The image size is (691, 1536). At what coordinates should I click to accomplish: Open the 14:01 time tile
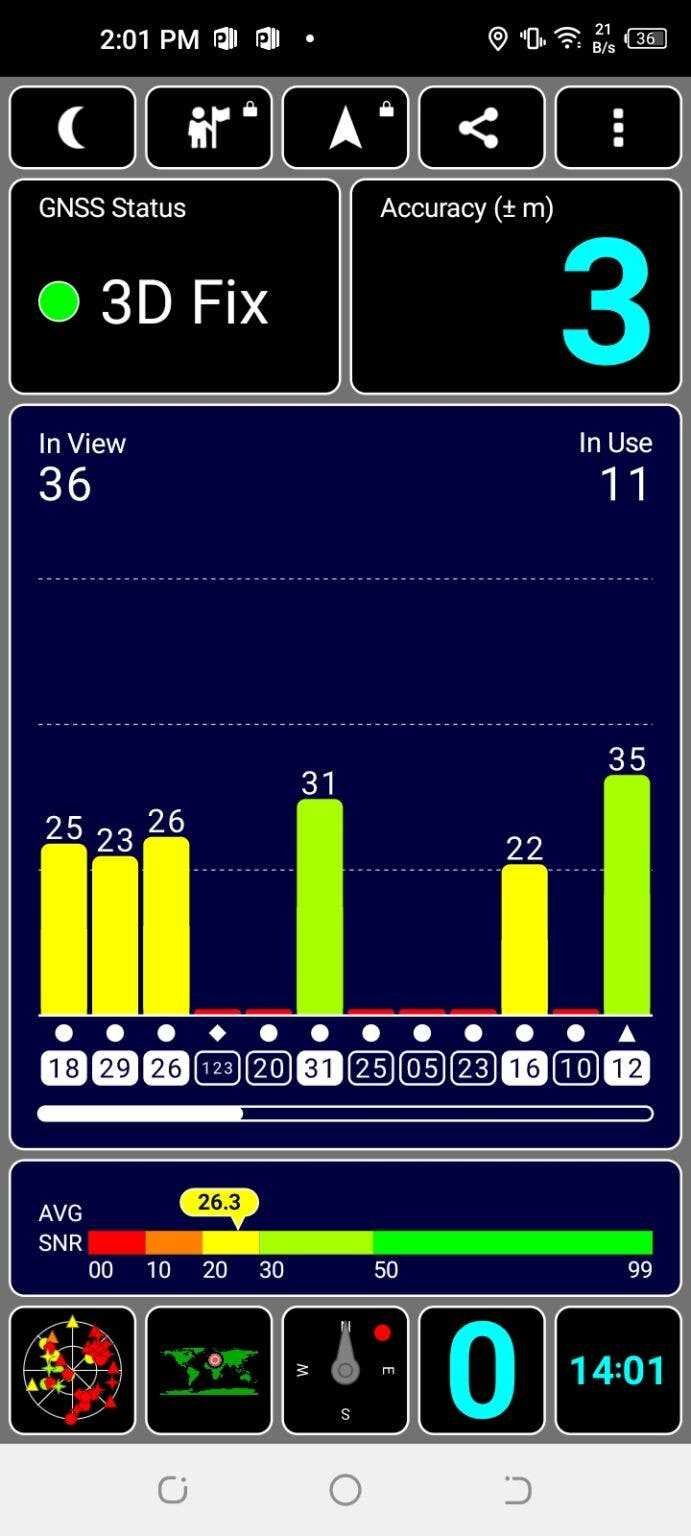618,1370
